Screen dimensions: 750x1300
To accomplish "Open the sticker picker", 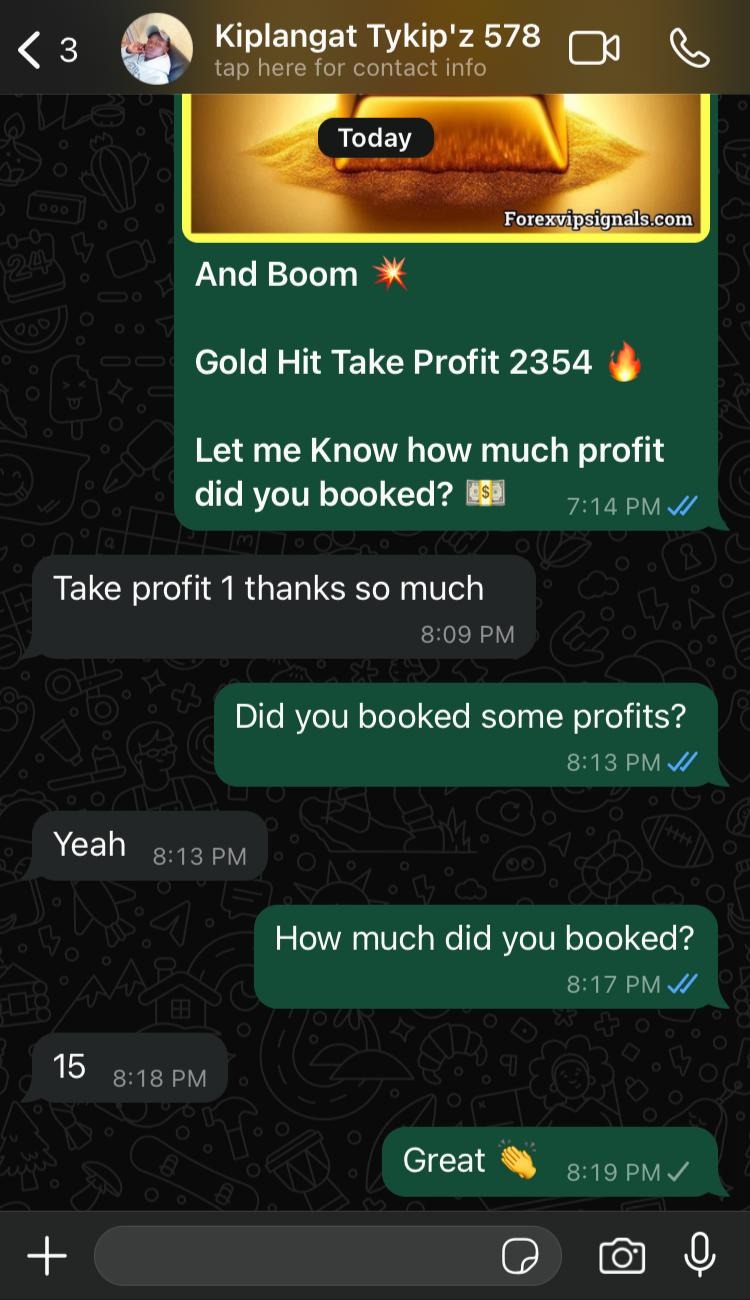I will [520, 1256].
